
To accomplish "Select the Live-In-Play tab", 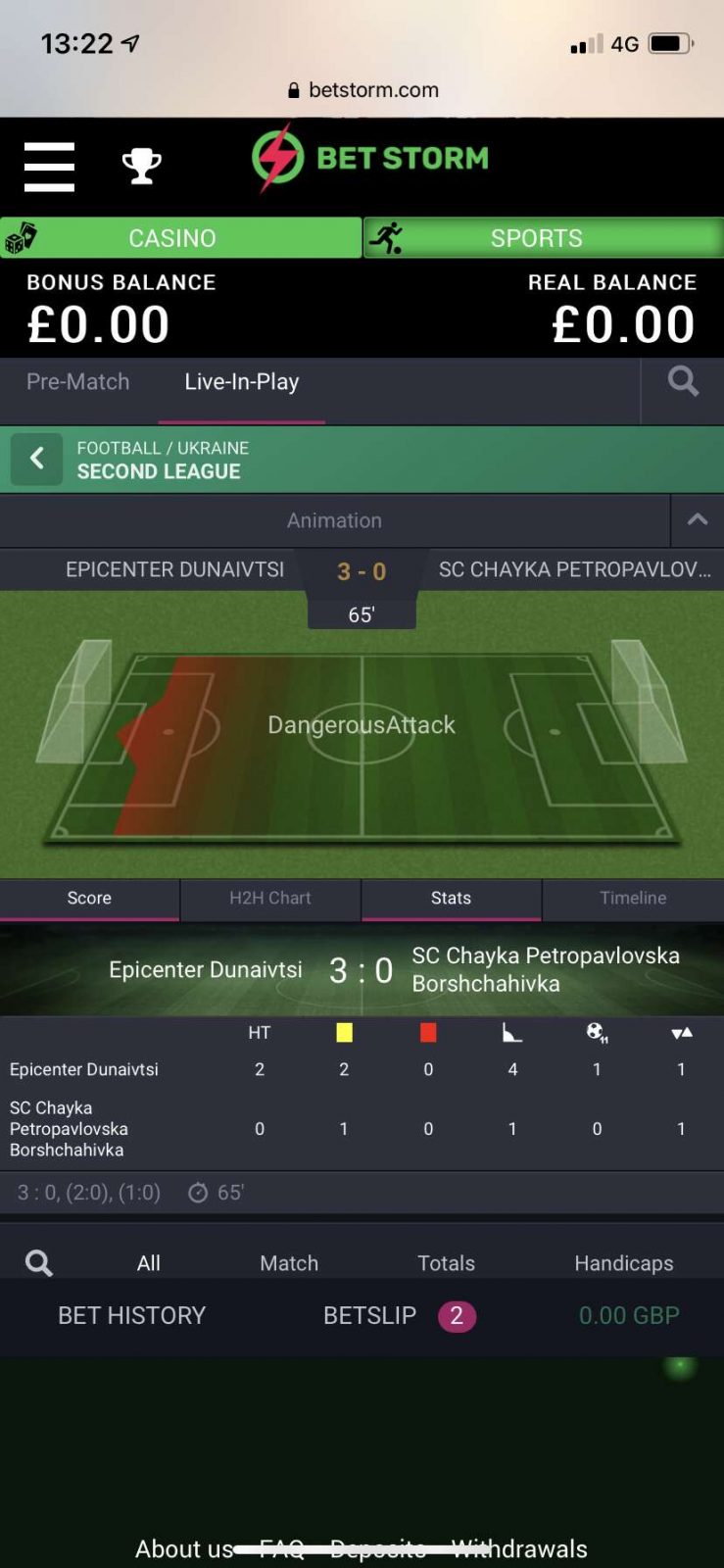I will [242, 382].
